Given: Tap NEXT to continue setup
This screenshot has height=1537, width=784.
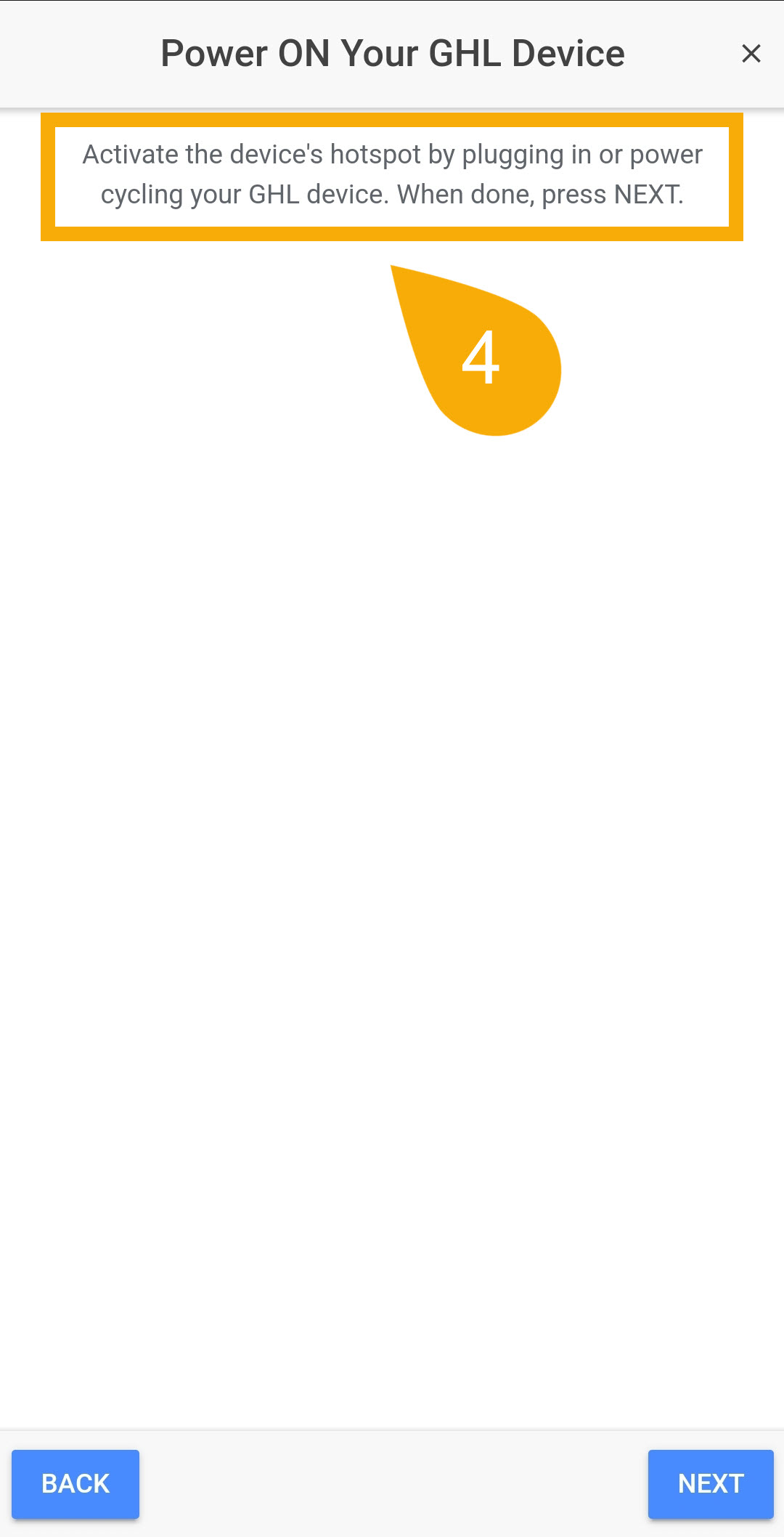Looking at the screenshot, I should (x=710, y=1483).
